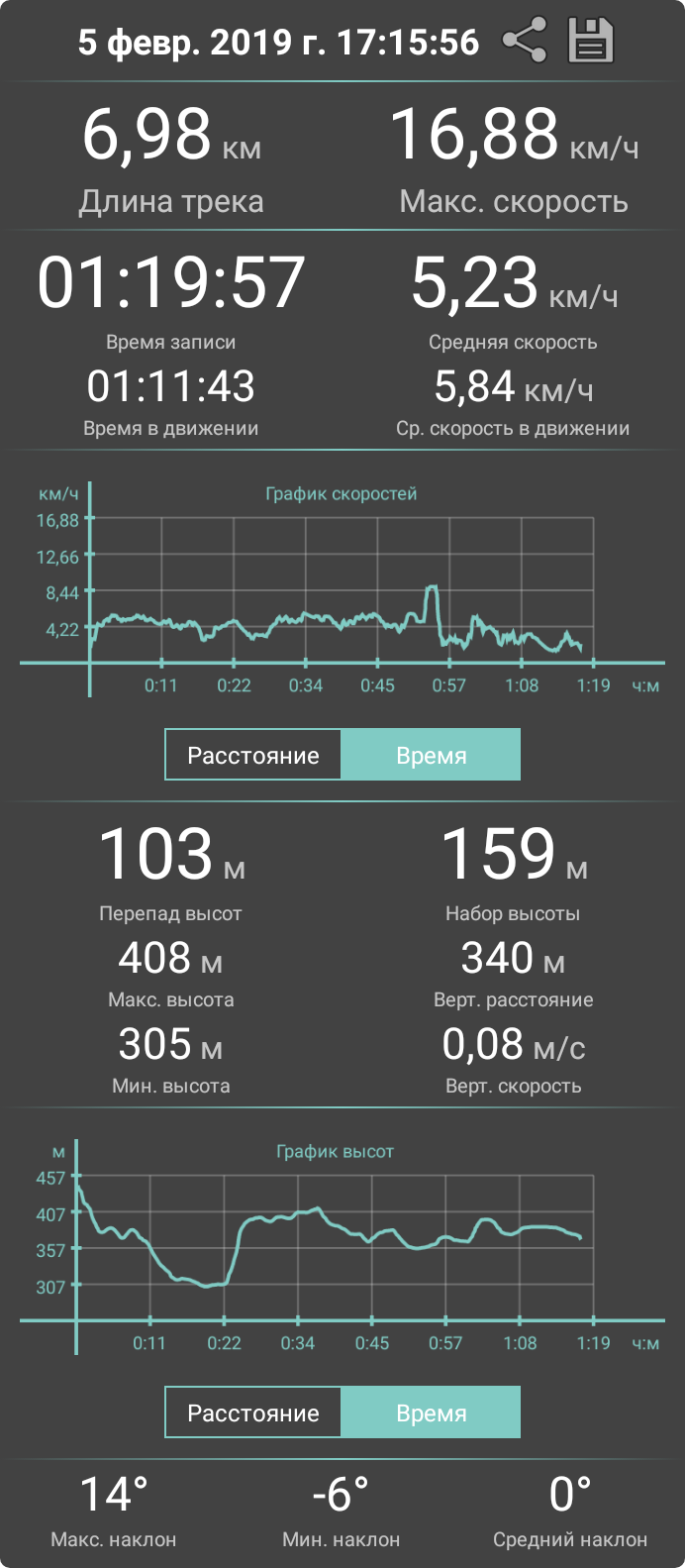Viewport: 685px width, 1568px height.
Task: Switch speed graph to Расстояние
Action: pos(253,756)
